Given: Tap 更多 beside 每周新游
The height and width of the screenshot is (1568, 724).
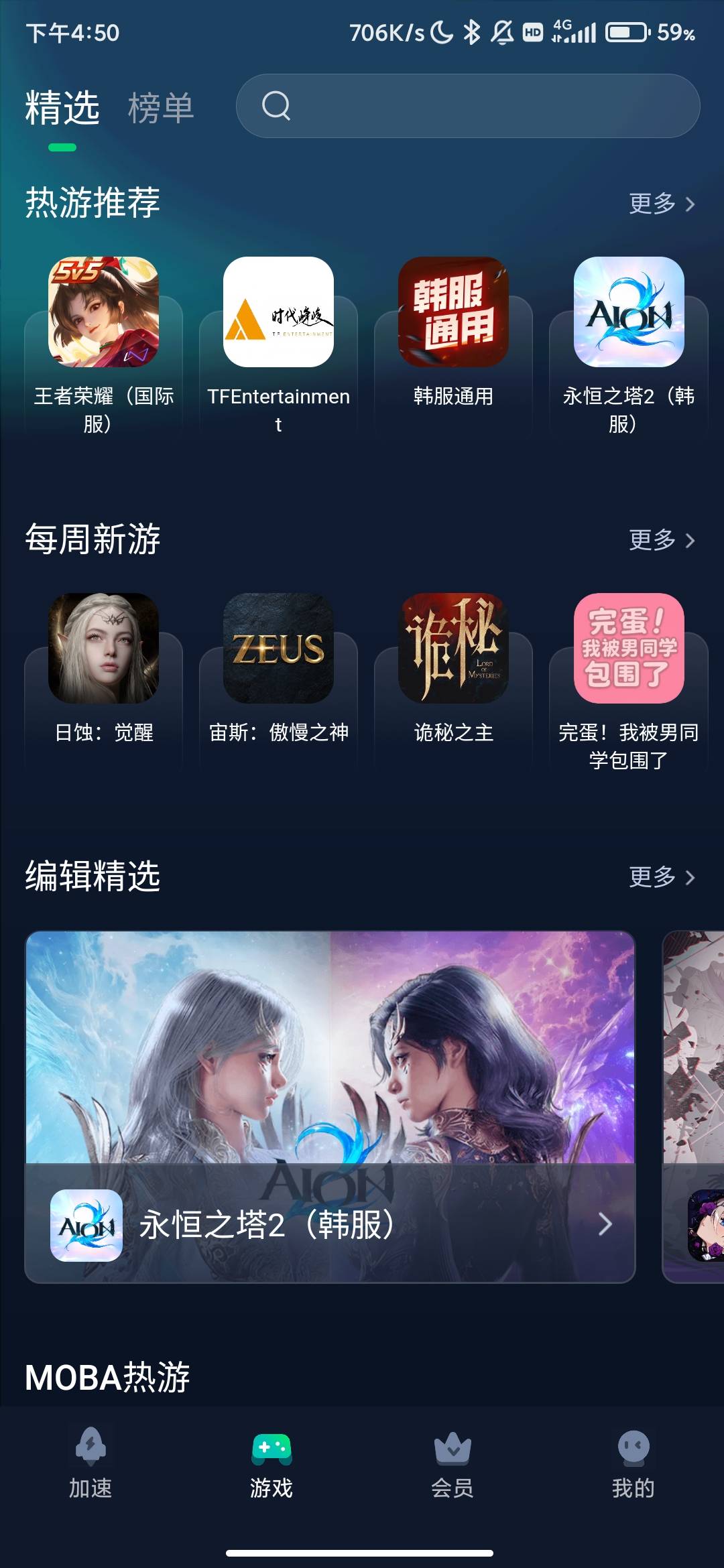Looking at the screenshot, I should (x=662, y=539).
